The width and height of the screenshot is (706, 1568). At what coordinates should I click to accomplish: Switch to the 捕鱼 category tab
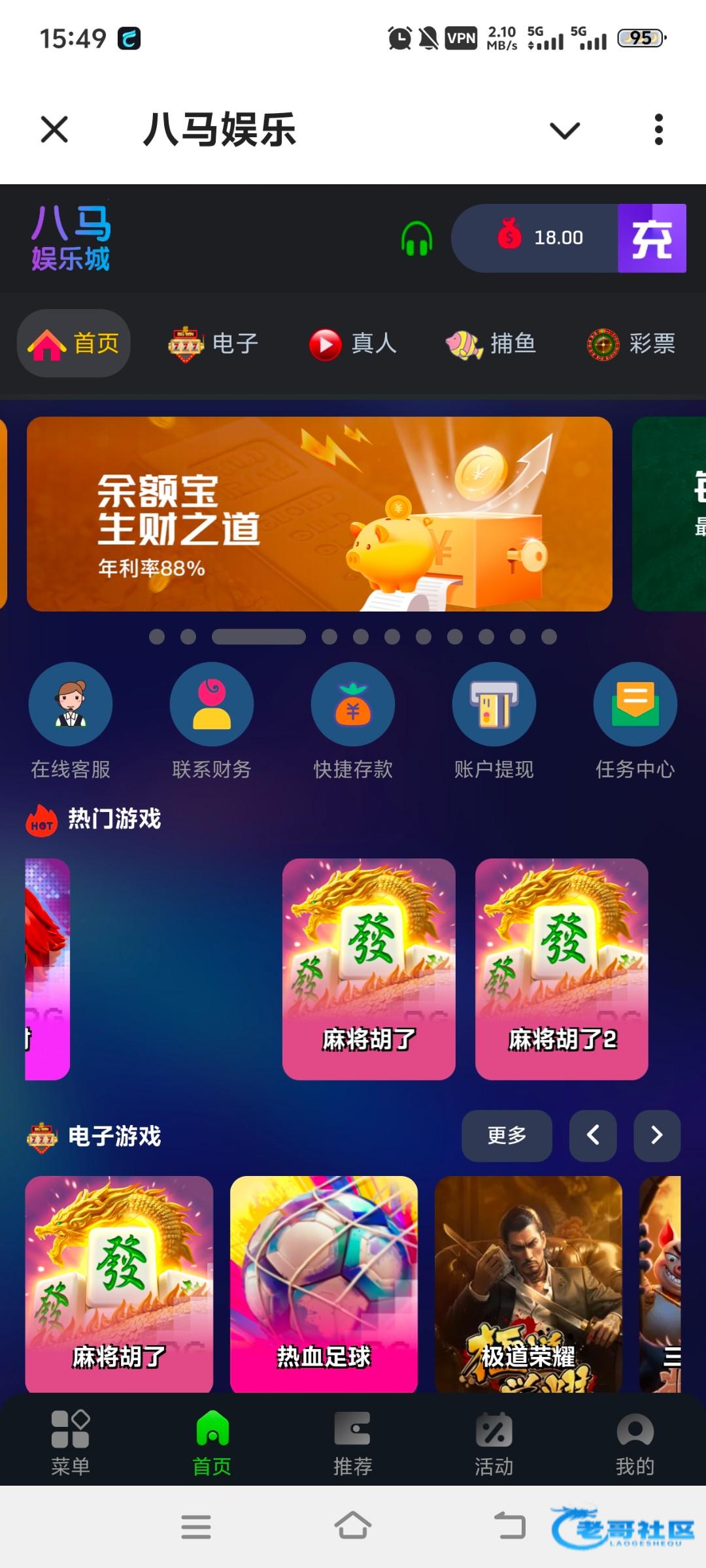coord(491,343)
